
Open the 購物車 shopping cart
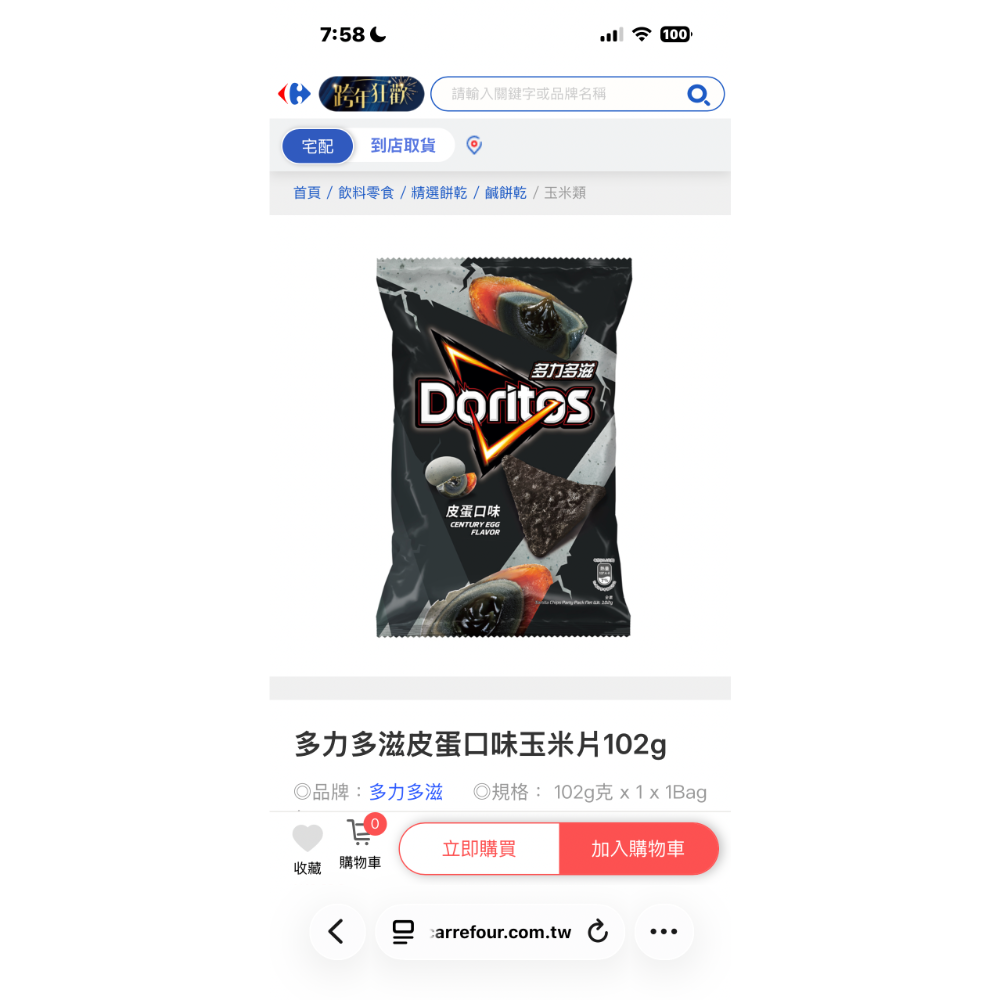click(x=360, y=845)
